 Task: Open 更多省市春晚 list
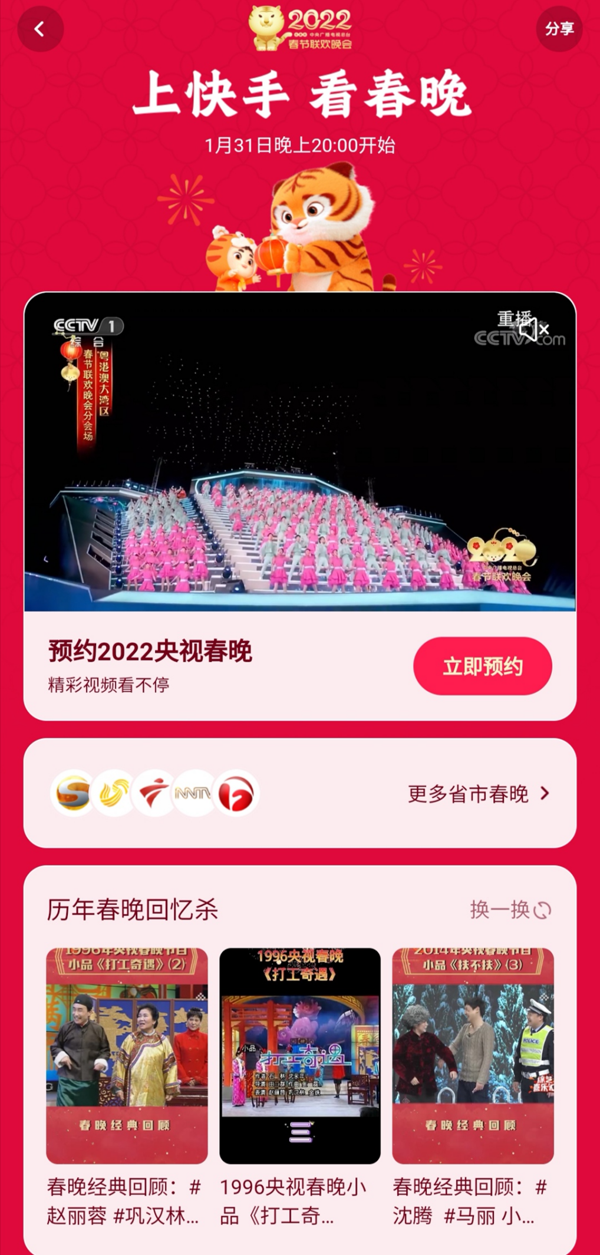(478, 794)
